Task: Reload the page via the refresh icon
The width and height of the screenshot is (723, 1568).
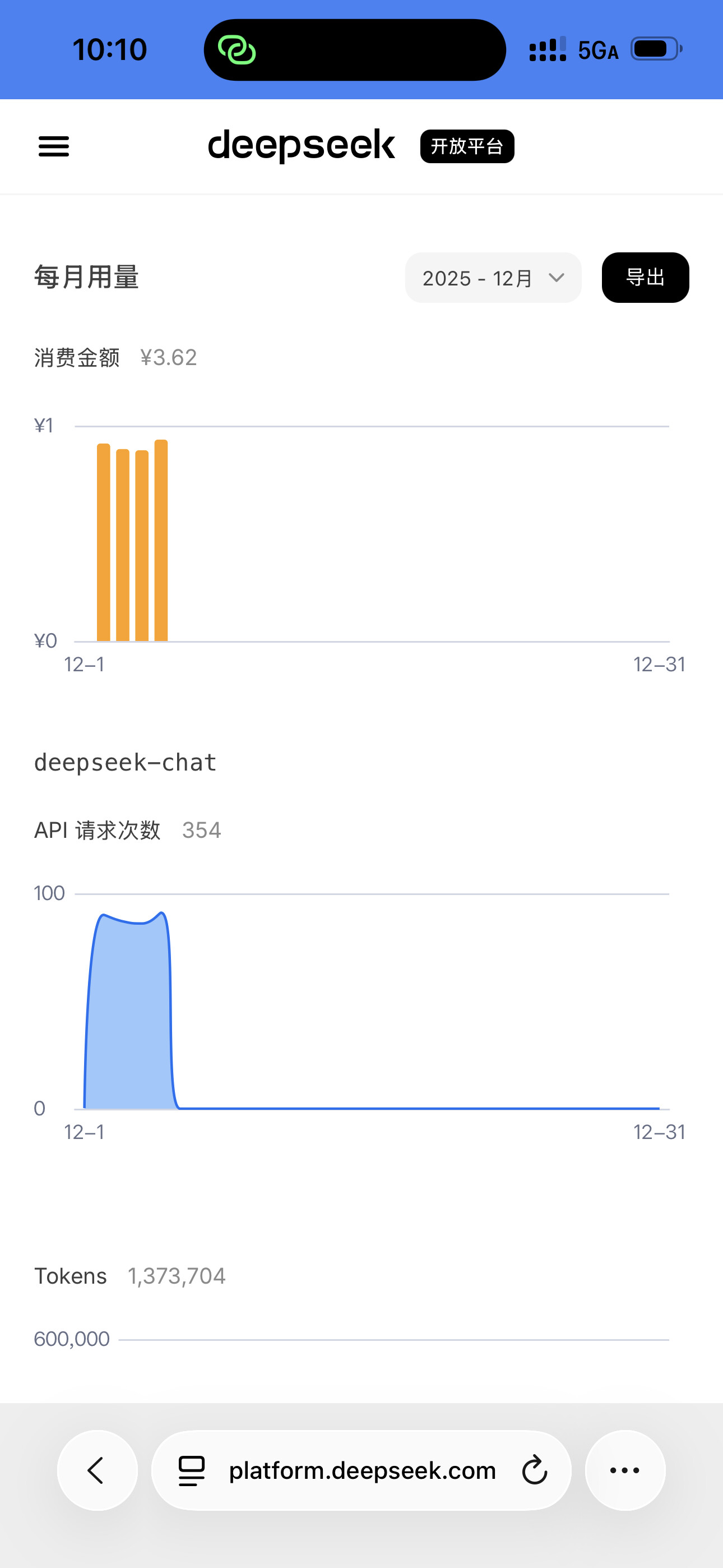Action: click(534, 1470)
